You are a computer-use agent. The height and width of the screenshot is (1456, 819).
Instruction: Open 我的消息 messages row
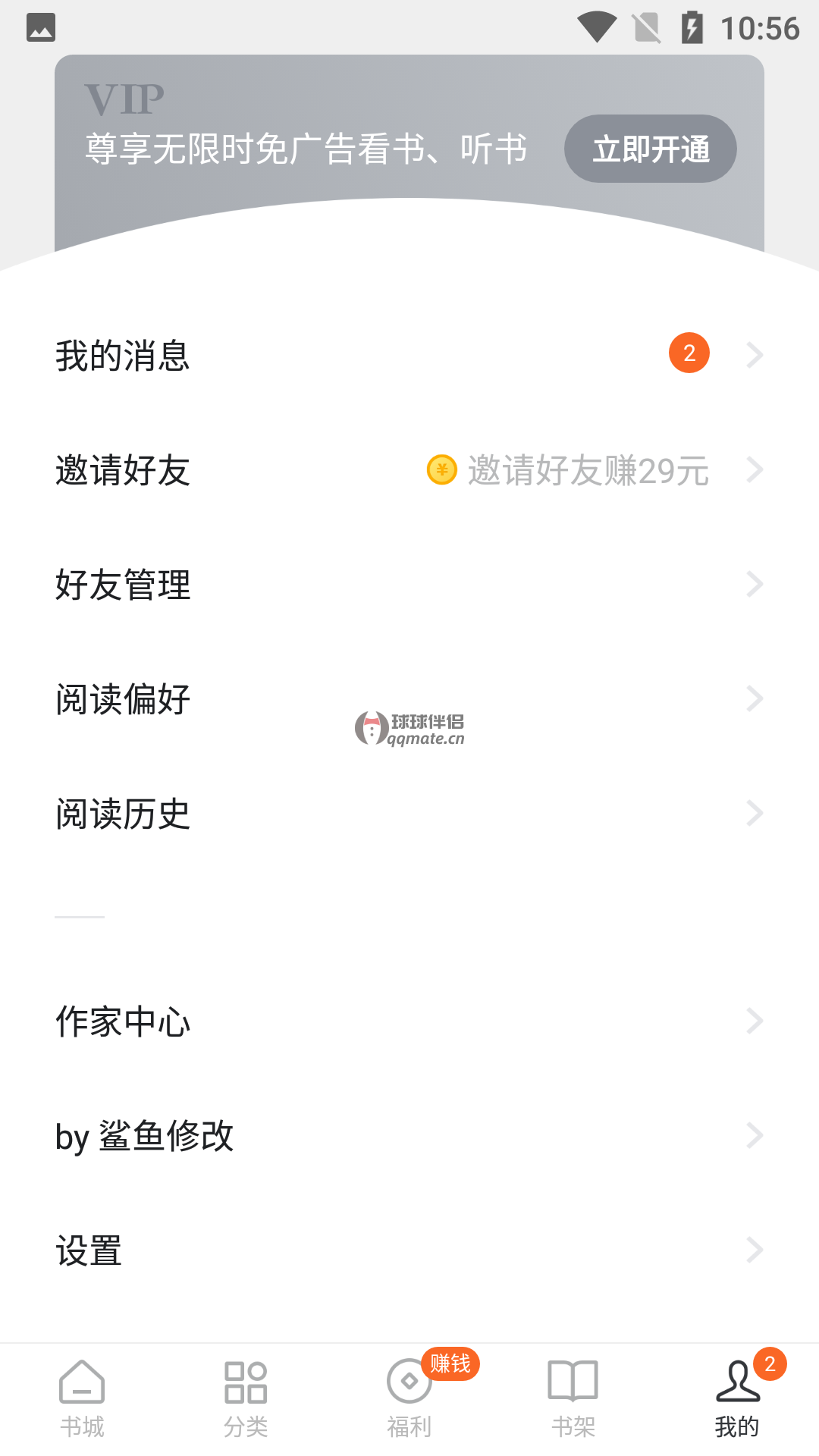pos(409,355)
